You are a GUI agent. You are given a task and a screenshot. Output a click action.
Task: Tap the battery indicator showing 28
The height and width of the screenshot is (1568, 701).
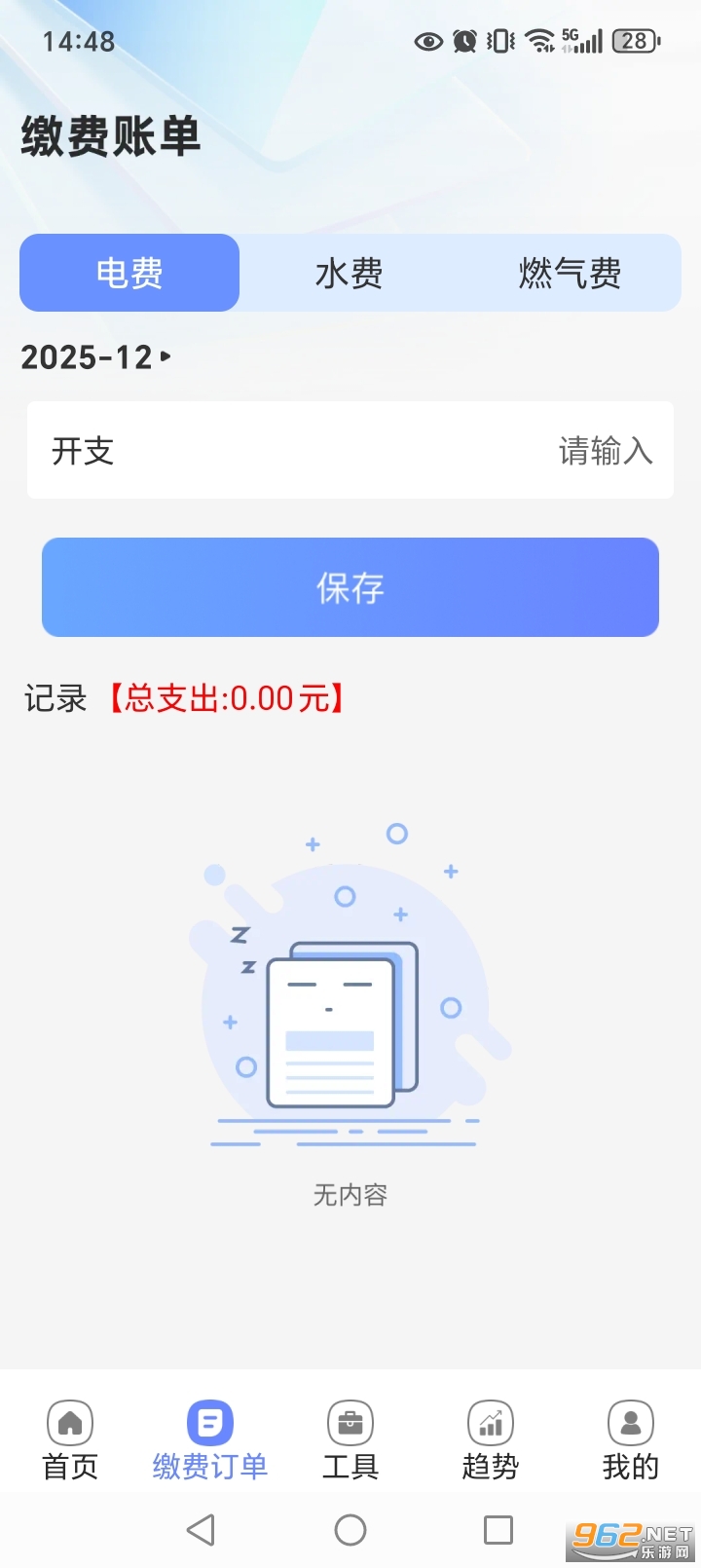[635, 41]
